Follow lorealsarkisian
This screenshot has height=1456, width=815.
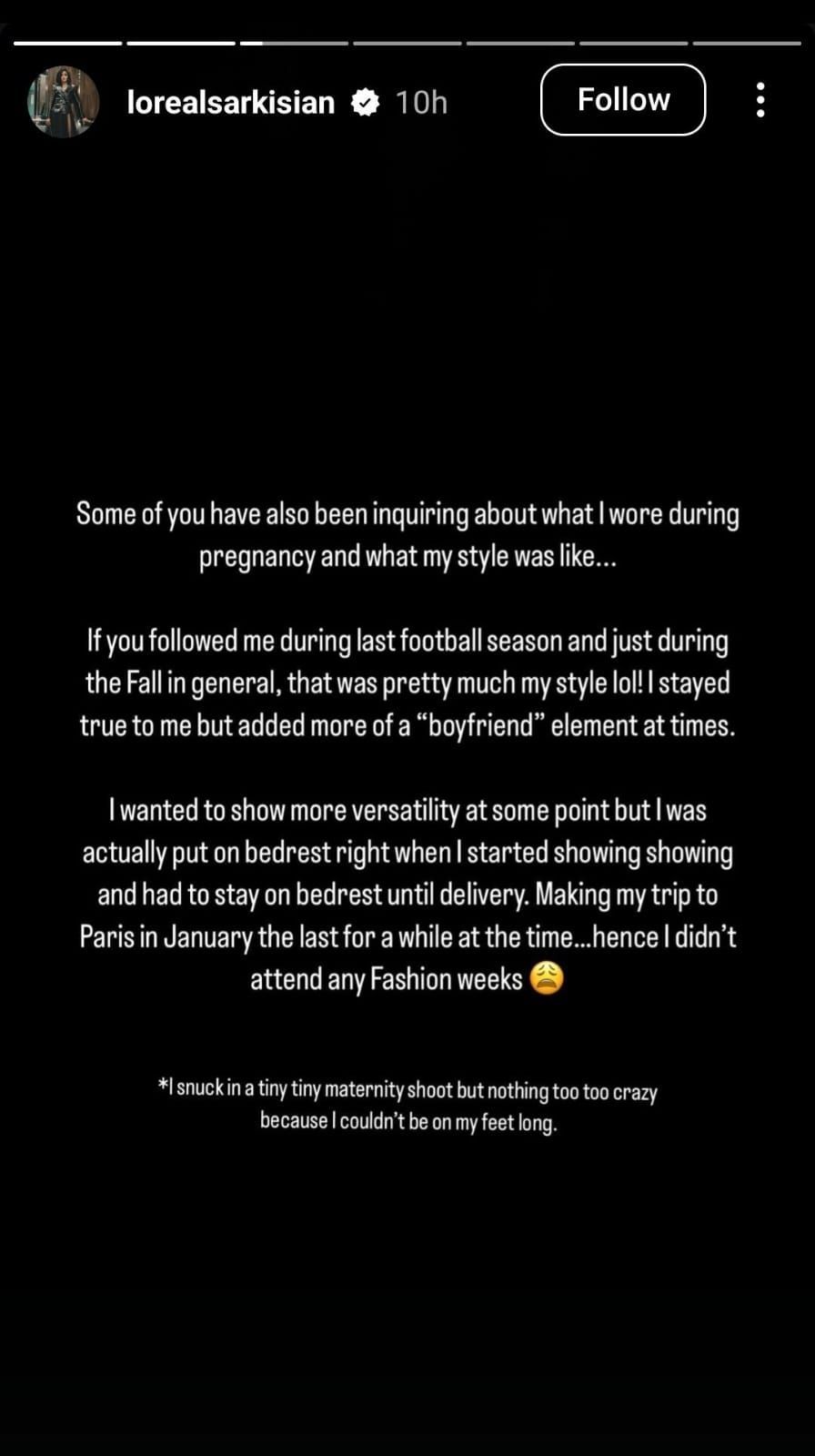[623, 100]
